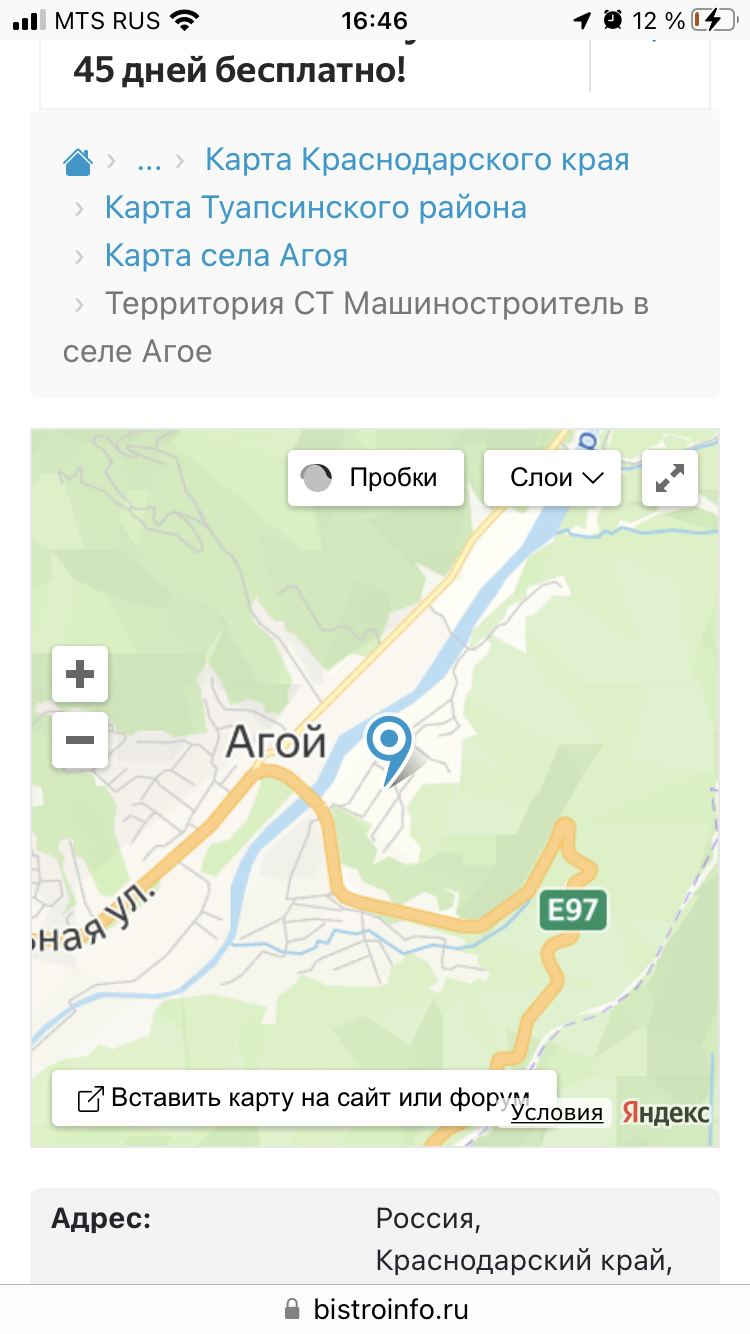Open Карта села Агоя link
Viewport: 750px width, 1334px height.
click(226, 256)
